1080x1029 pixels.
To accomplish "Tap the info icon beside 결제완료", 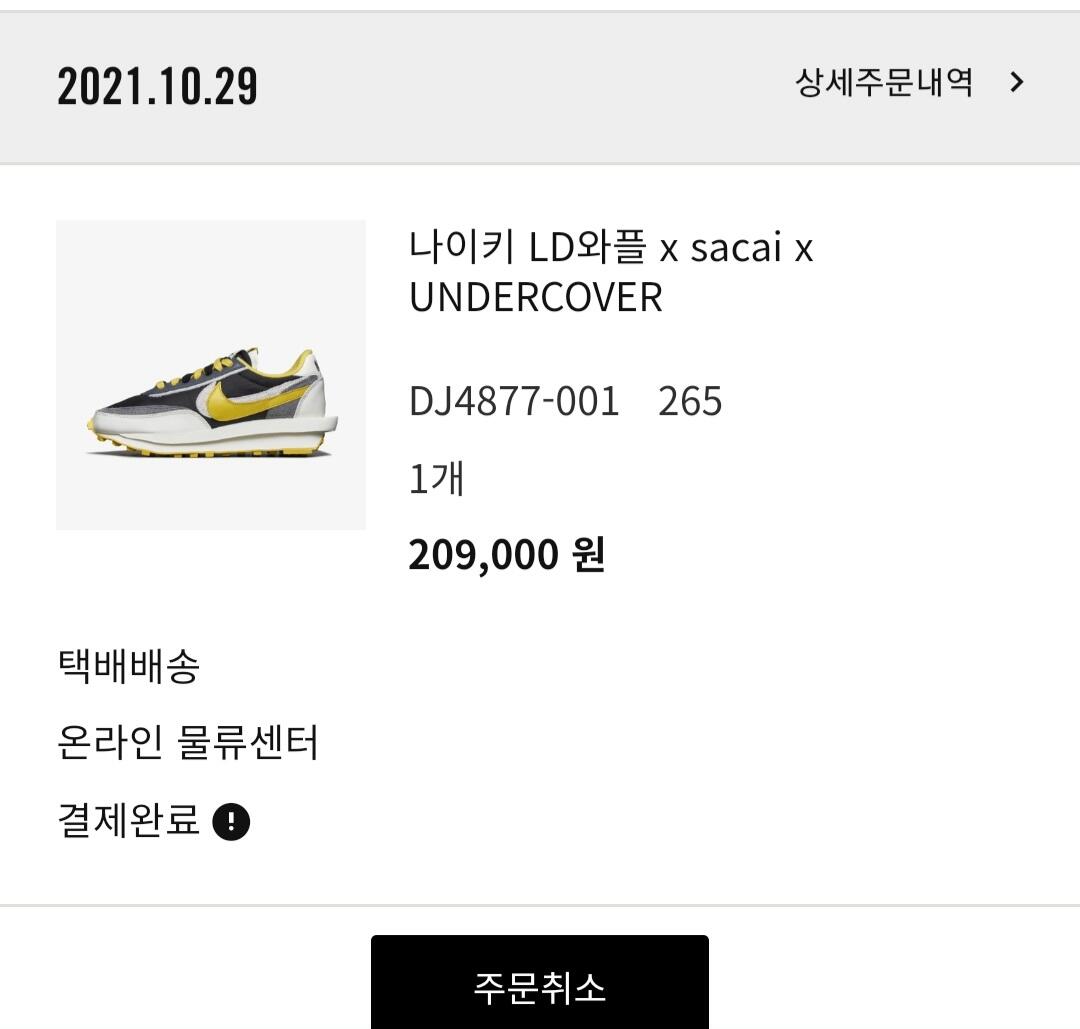I will point(232,823).
